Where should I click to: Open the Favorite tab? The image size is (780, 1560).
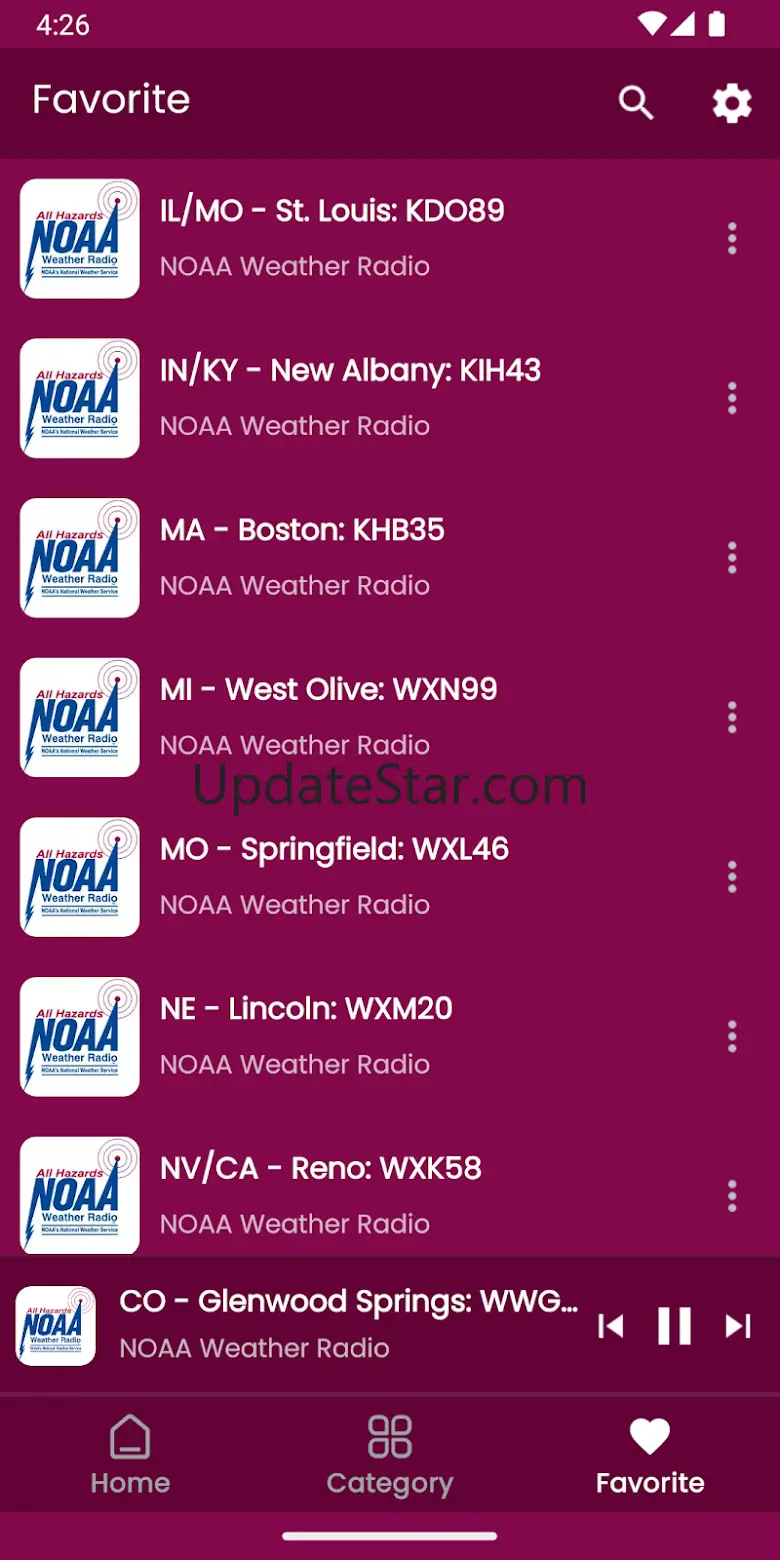tap(650, 1454)
